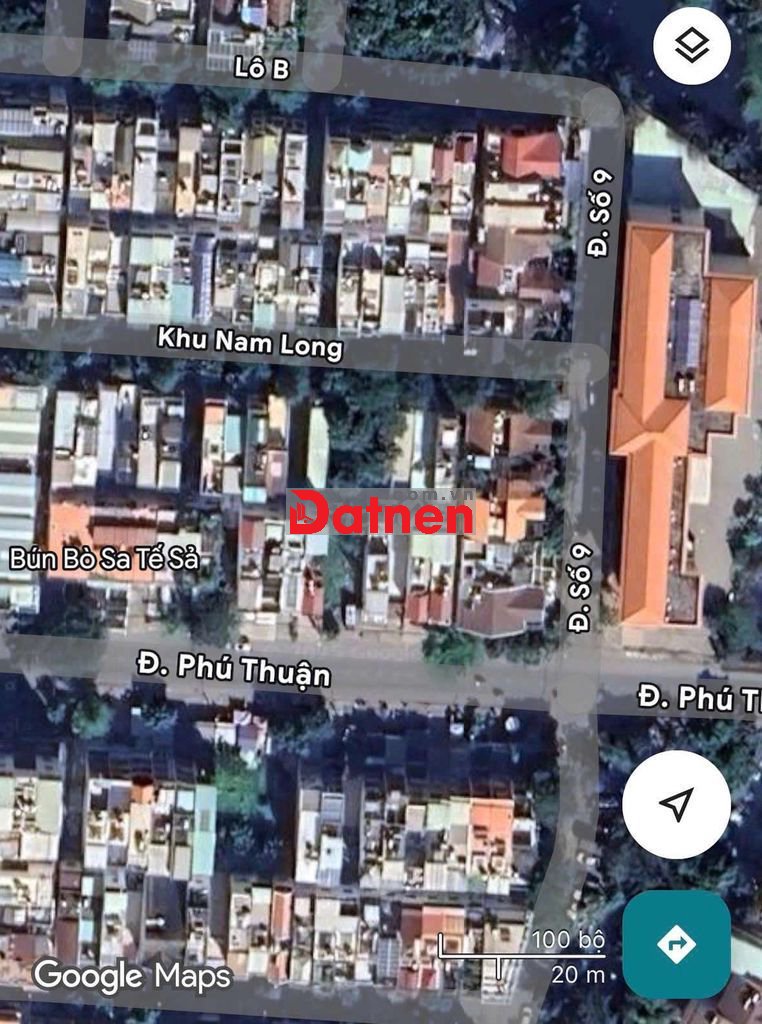Viewport: 762px width, 1024px height.
Task: Select the Bún Bò Sa Tế Sả place label
Action: [x=104, y=559]
